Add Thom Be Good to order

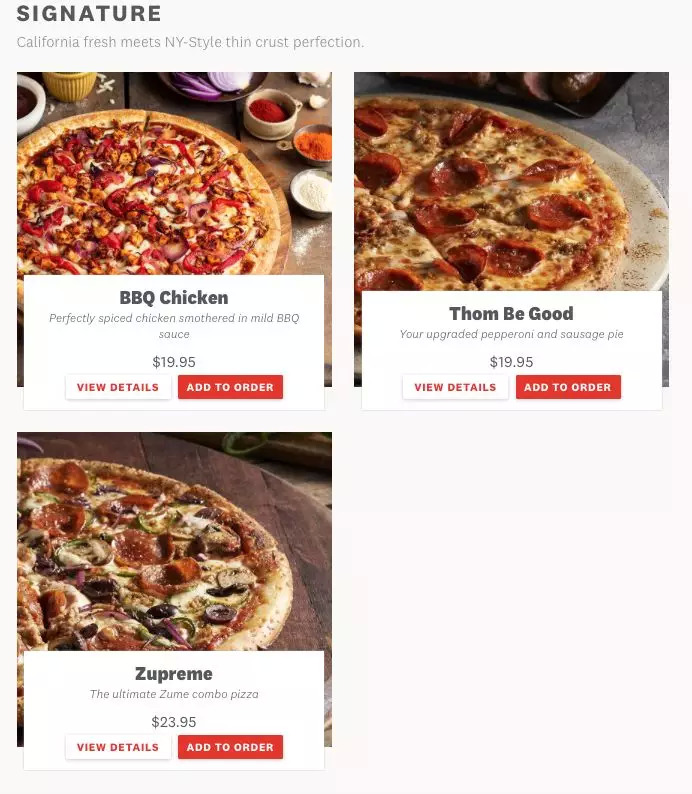[568, 387]
